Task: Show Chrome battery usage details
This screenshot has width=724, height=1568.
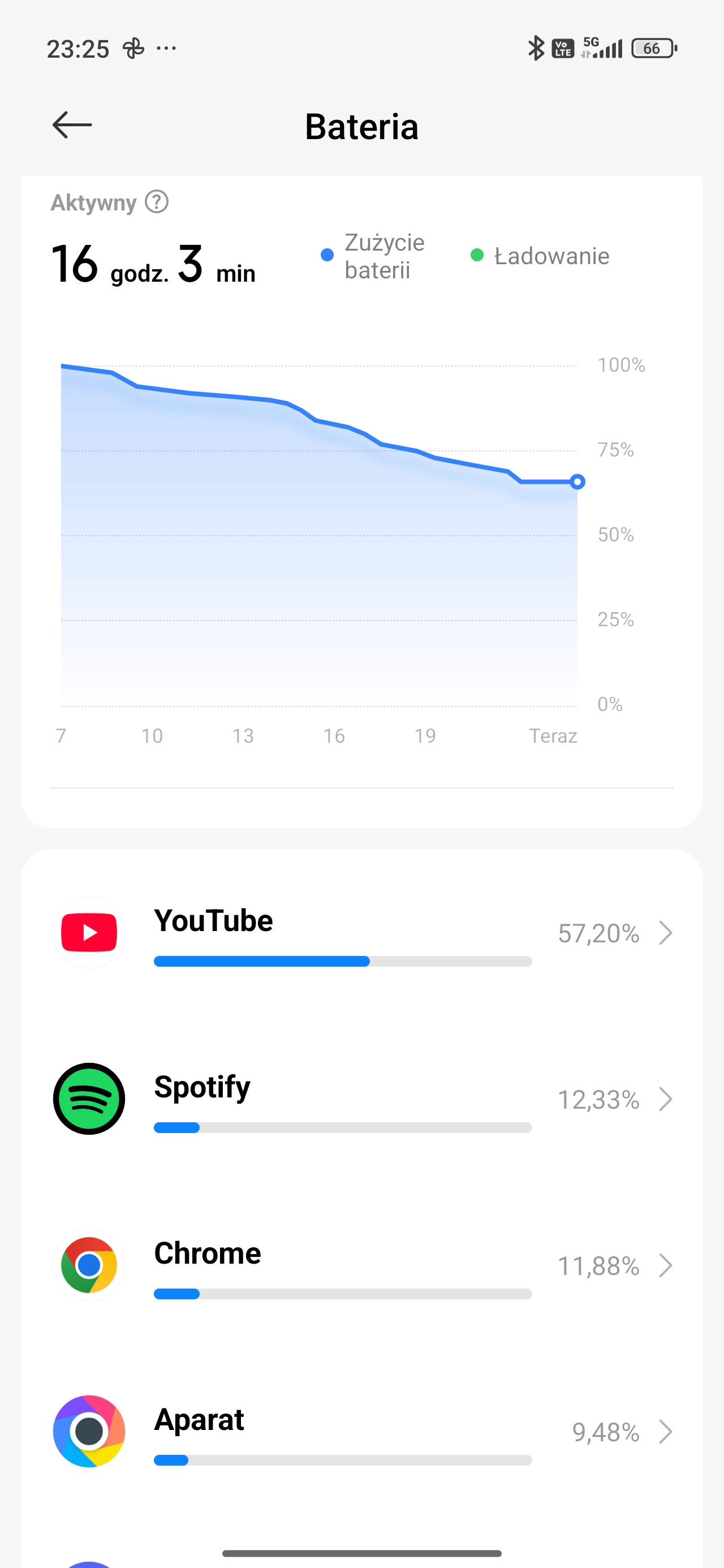Action: pyautogui.click(x=361, y=1265)
